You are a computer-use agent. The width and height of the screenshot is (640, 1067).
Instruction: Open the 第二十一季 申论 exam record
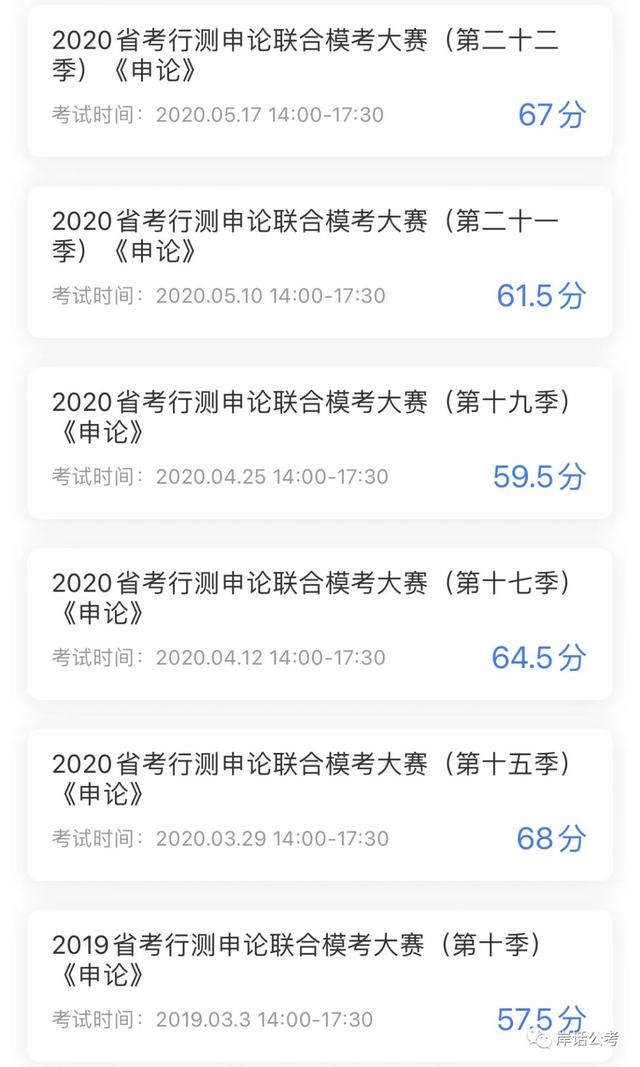tap(320, 262)
